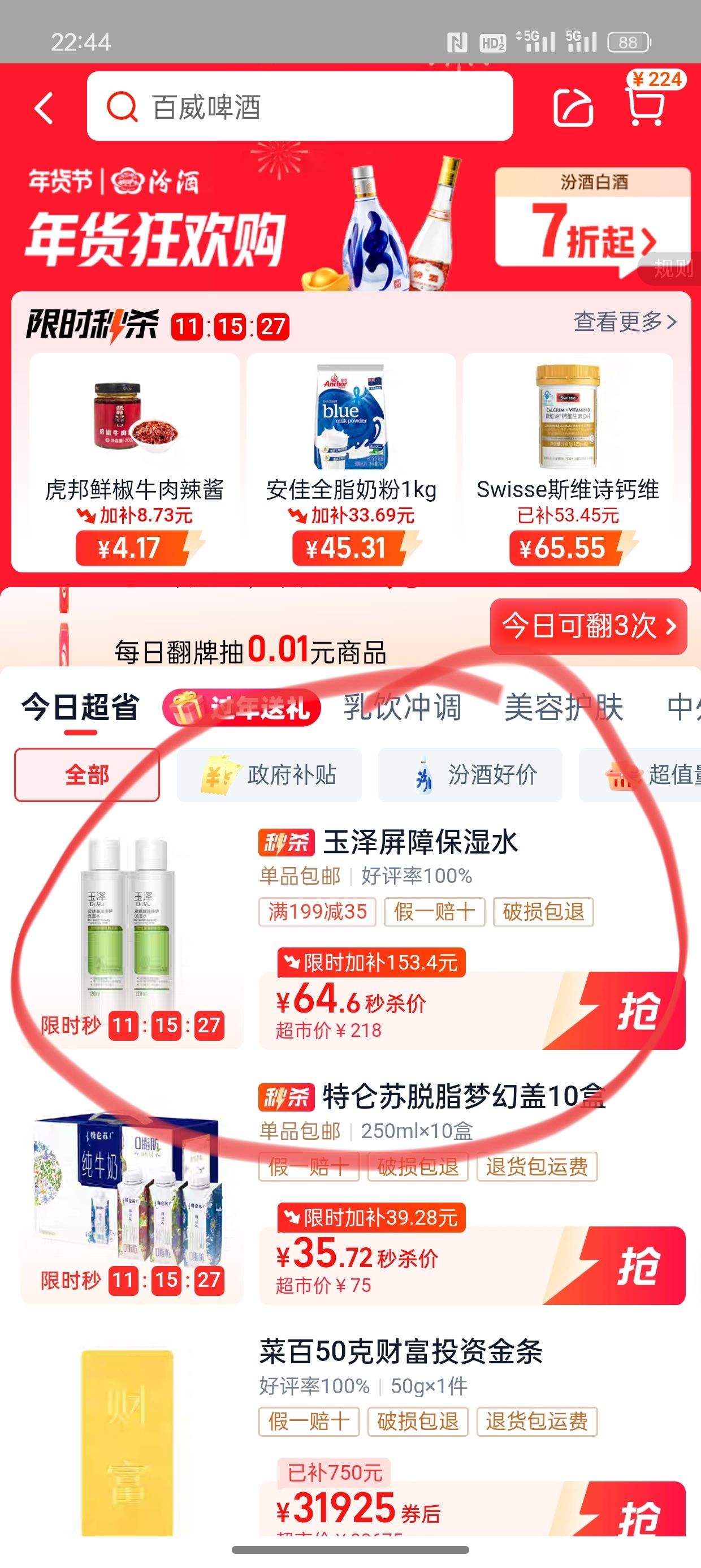The height and width of the screenshot is (1568, 701).
Task: Select the 政府补贴 filter chip
Action: click(269, 775)
